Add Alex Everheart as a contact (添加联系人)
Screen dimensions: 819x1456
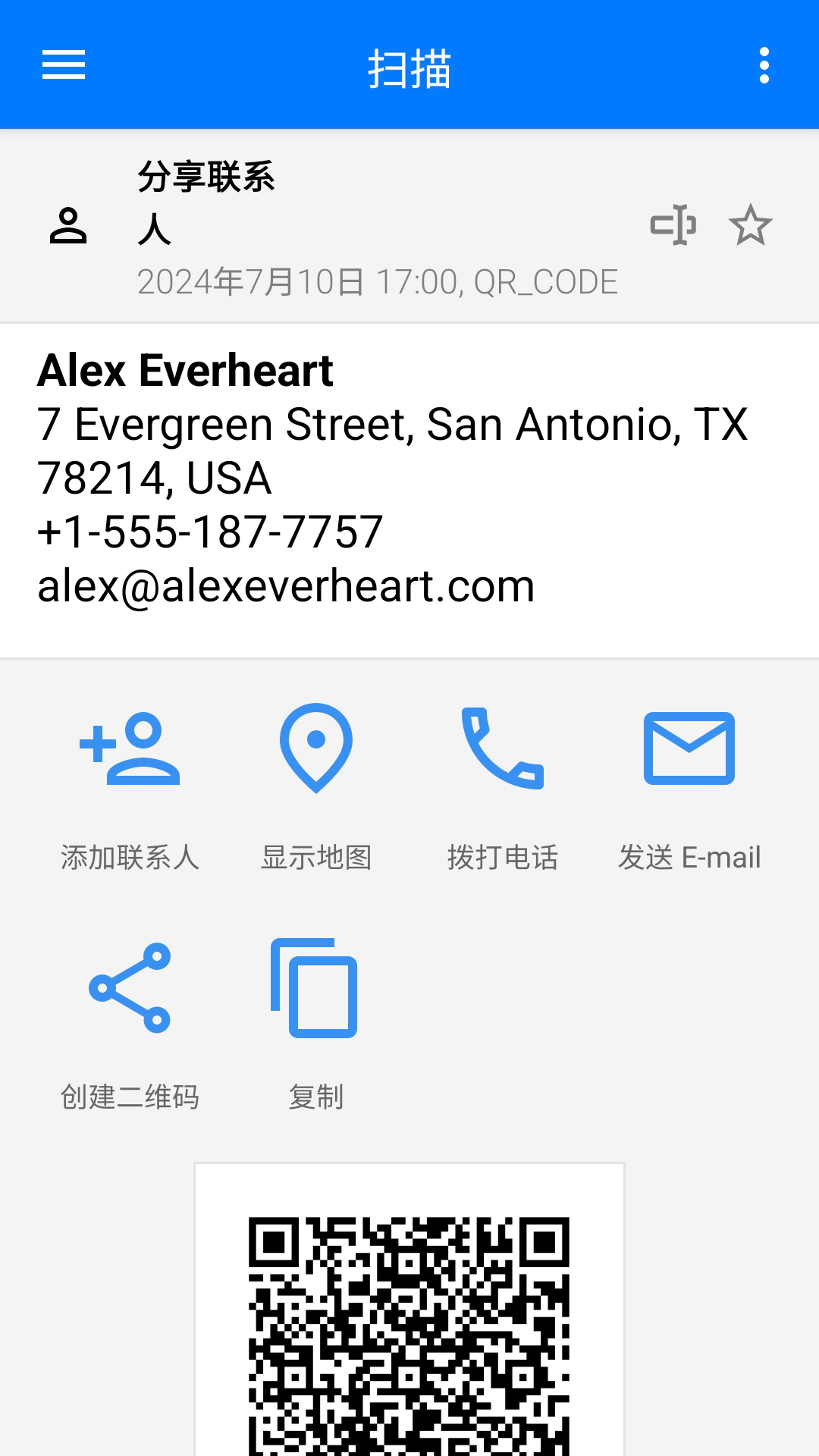(x=130, y=789)
